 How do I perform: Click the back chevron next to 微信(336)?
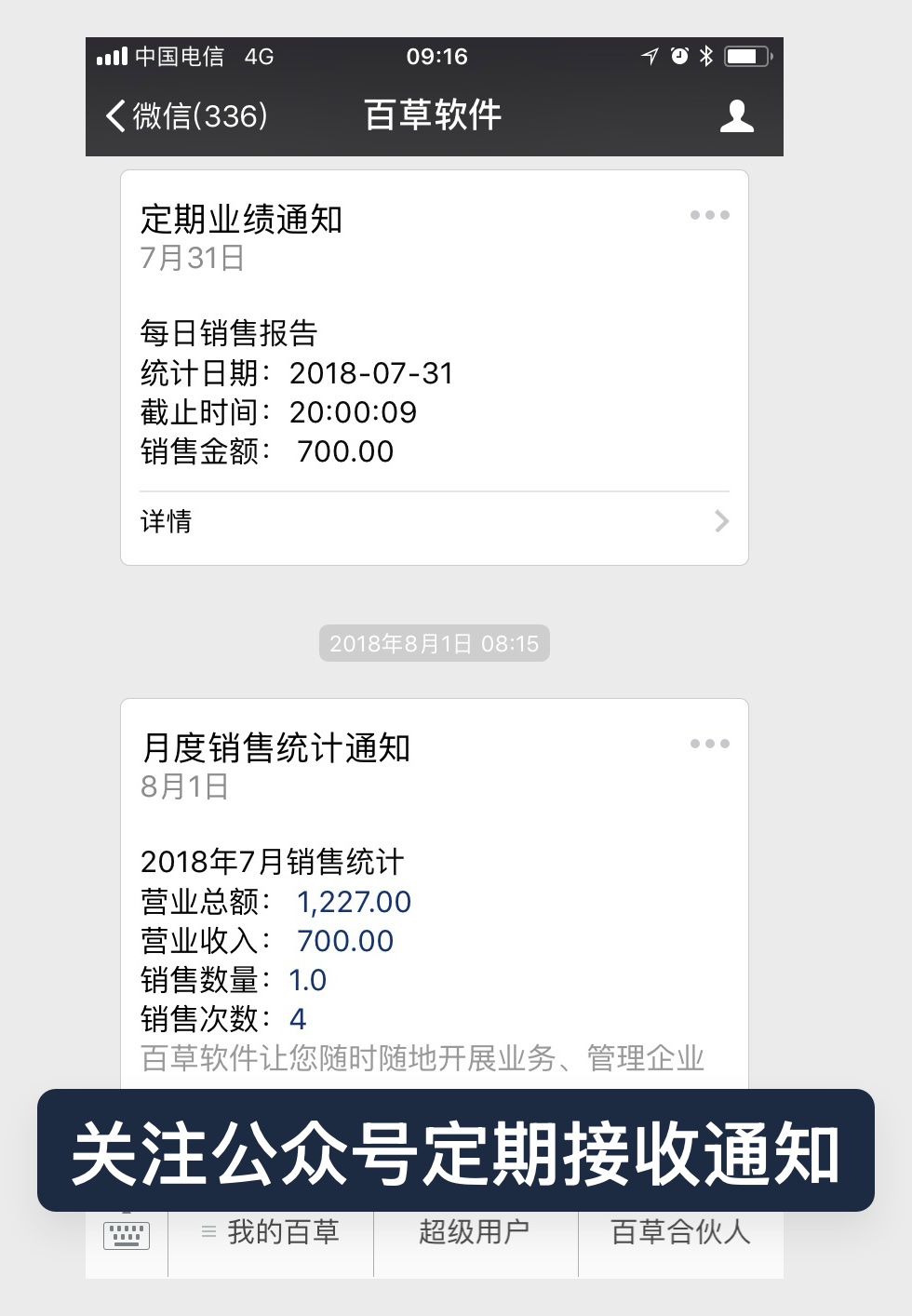tap(113, 114)
